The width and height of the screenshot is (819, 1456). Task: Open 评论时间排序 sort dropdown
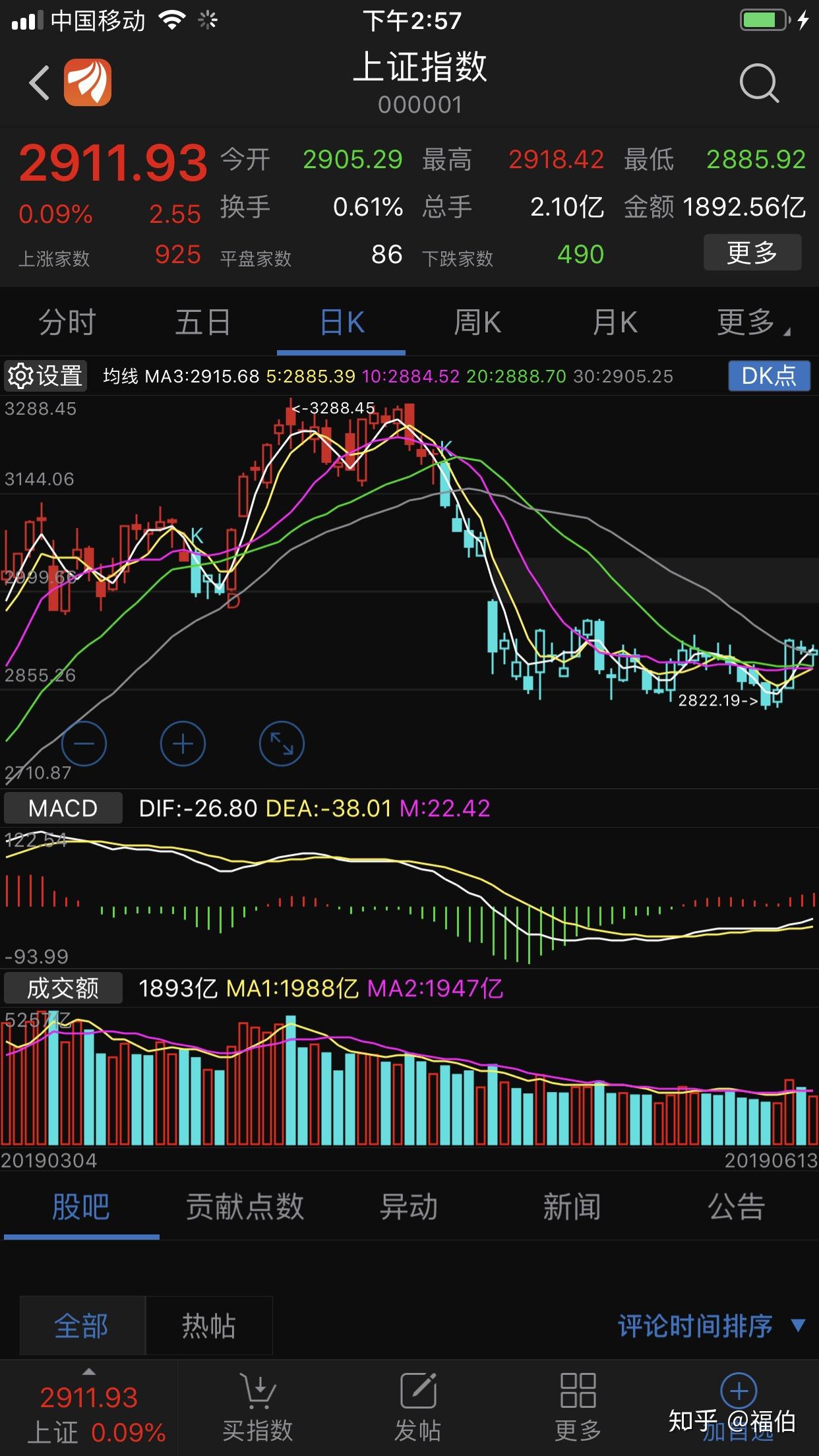click(x=709, y=1325)
